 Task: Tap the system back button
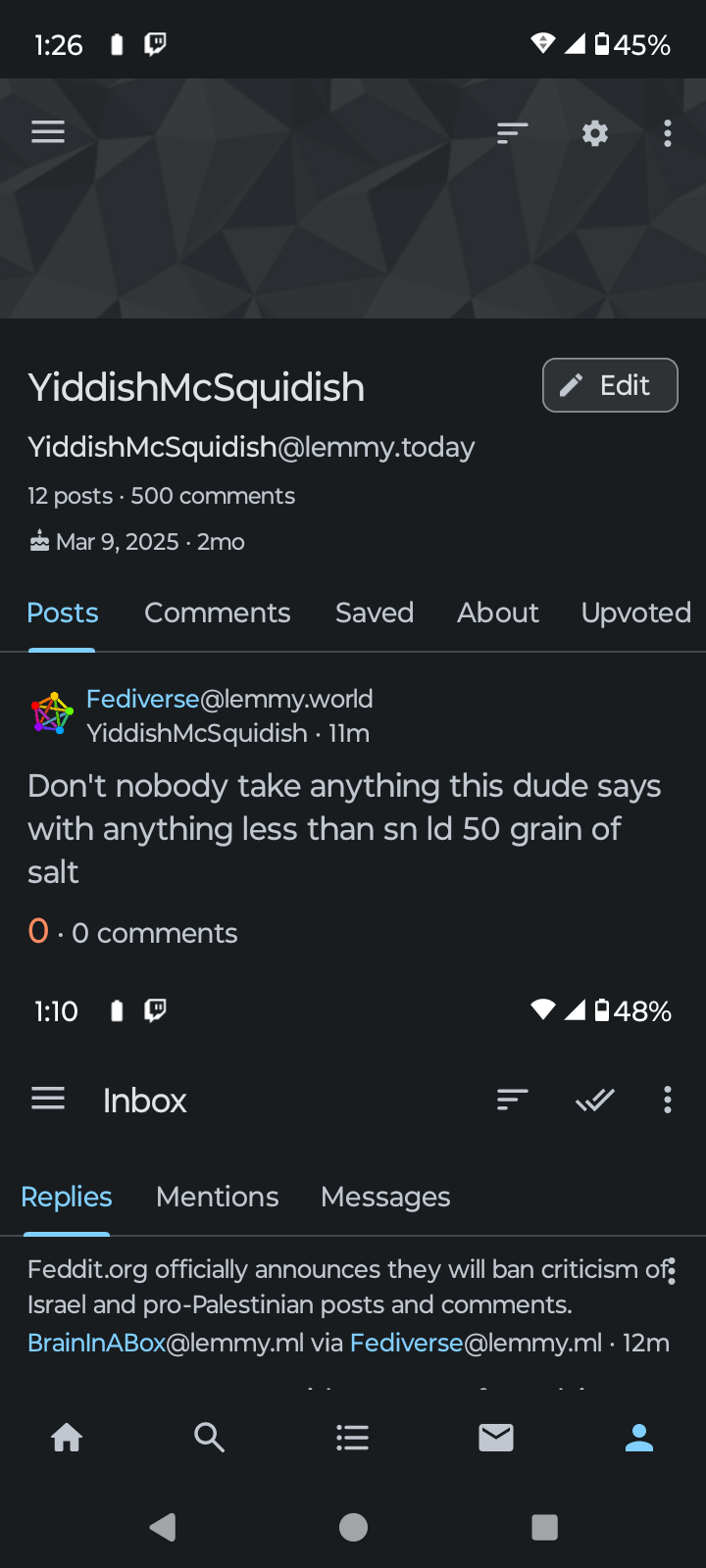pos(163,1527)
